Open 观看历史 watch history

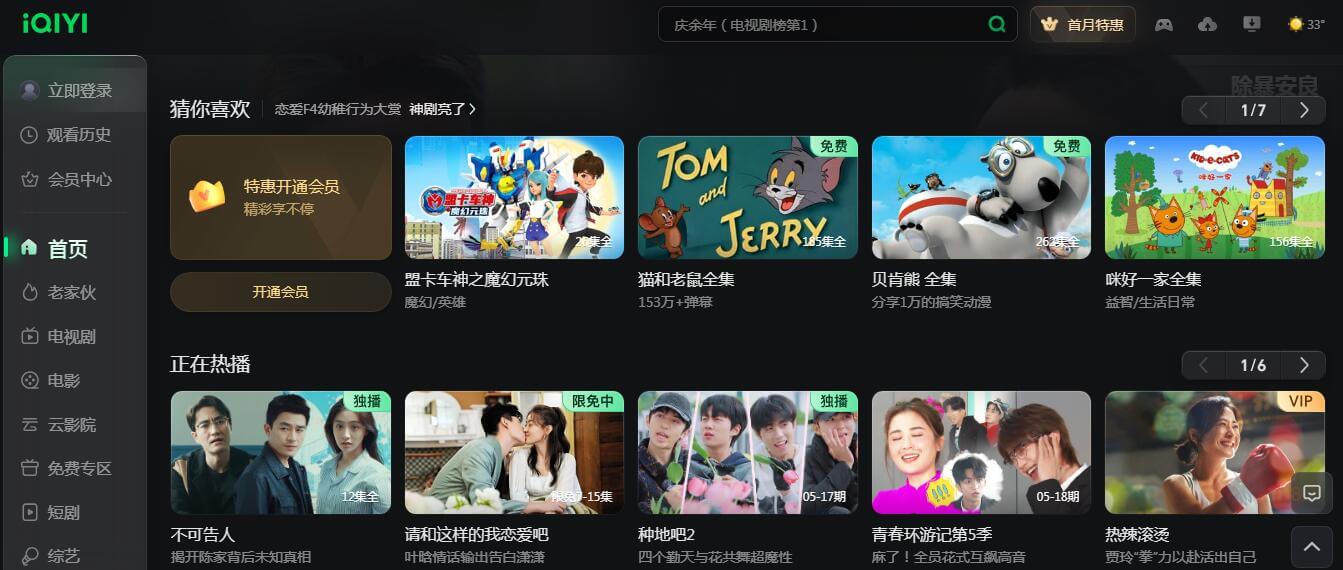(x=79, y=135)
